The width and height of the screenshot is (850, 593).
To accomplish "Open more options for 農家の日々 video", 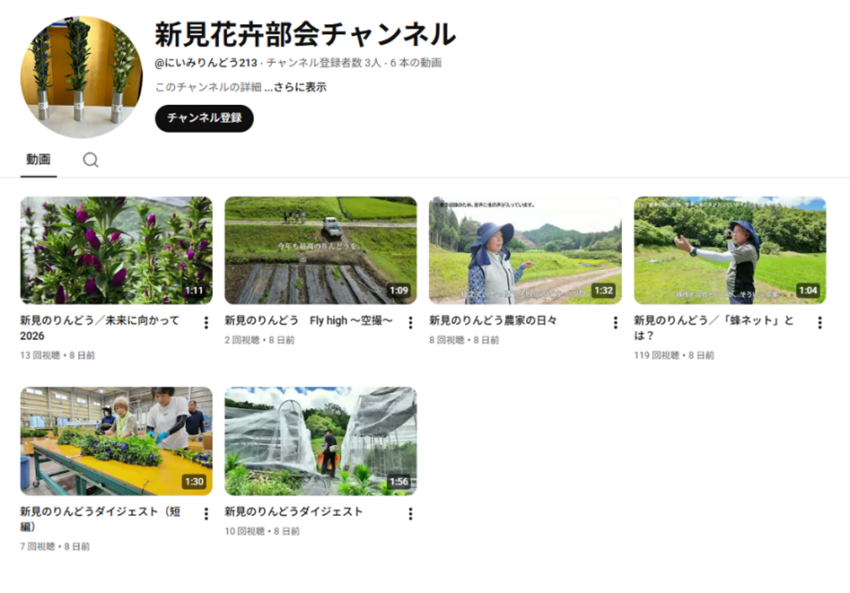I will click(615, 323).
